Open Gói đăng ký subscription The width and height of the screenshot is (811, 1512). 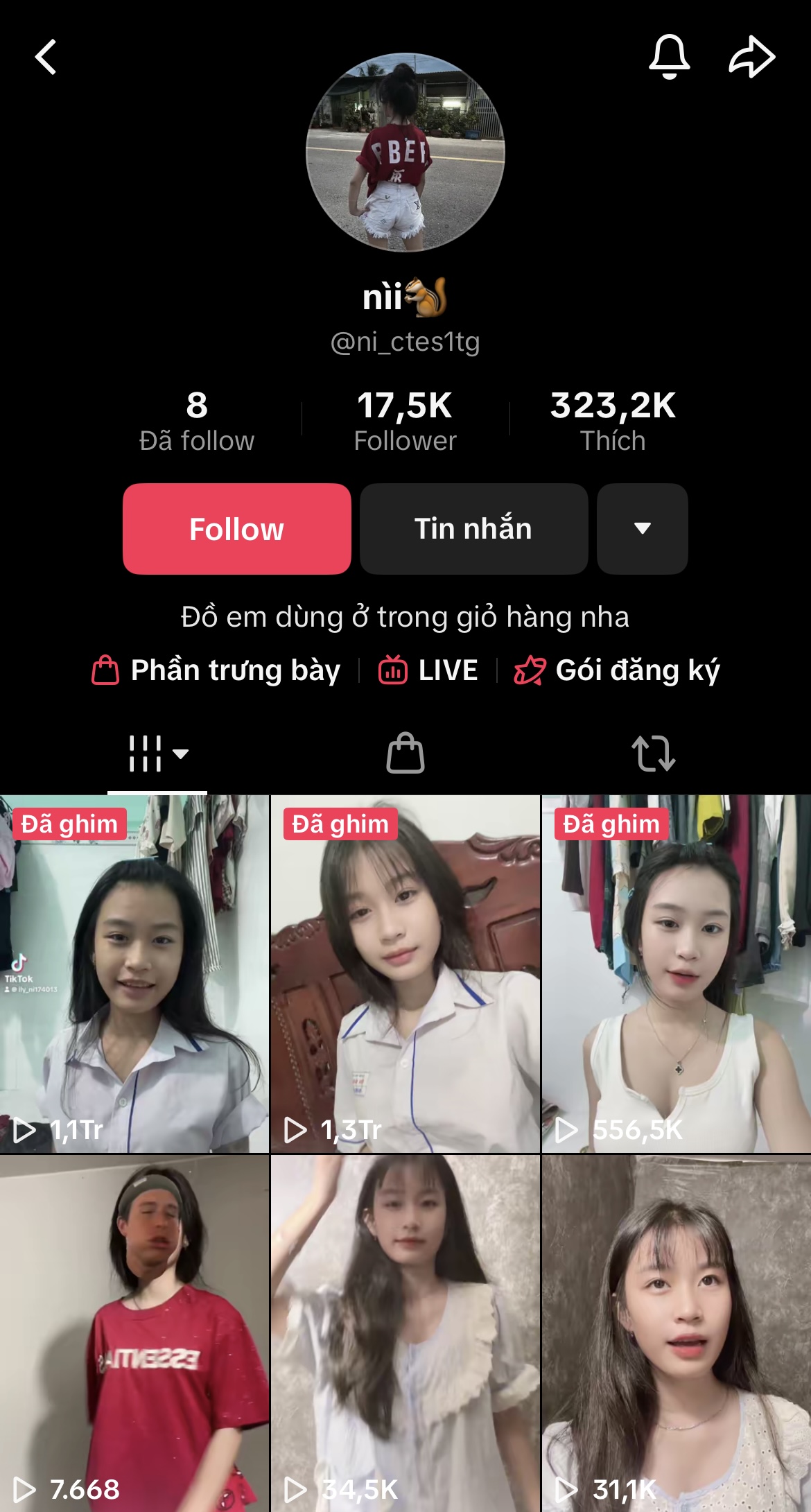[617, 670]
